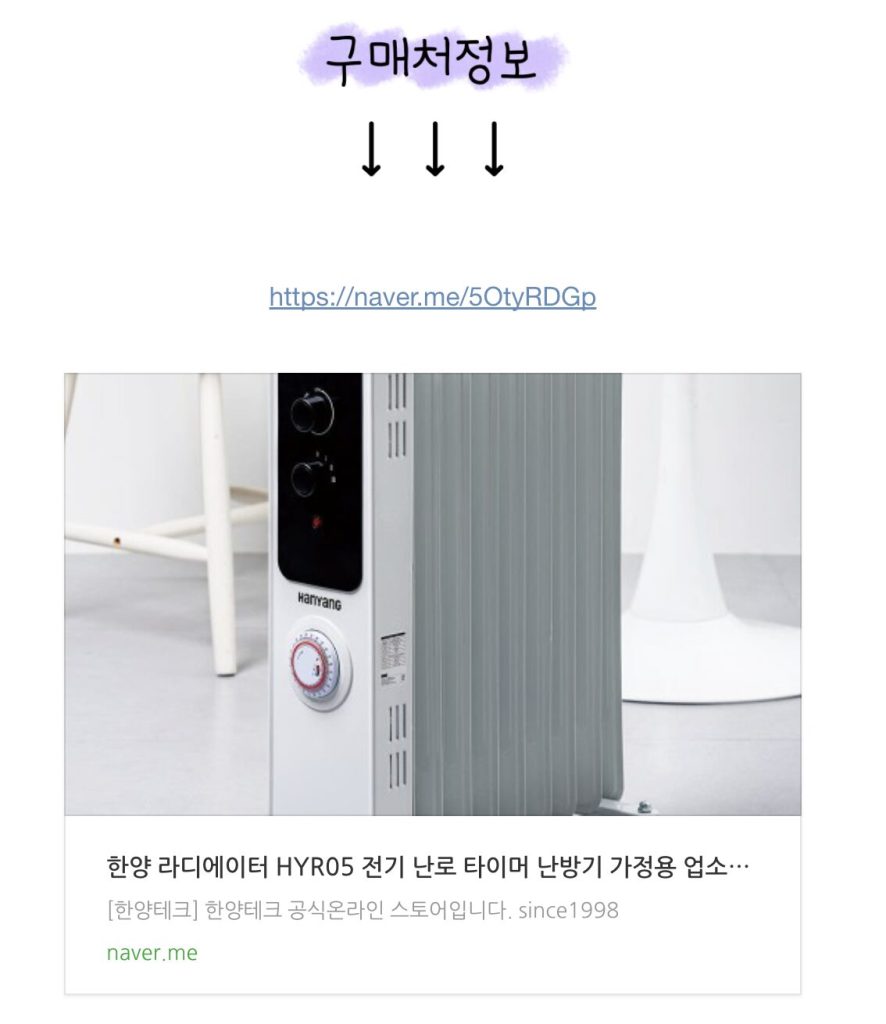
Task: Open the naver.me/5OtyRDGp purchase link
Action: point(432,297)
